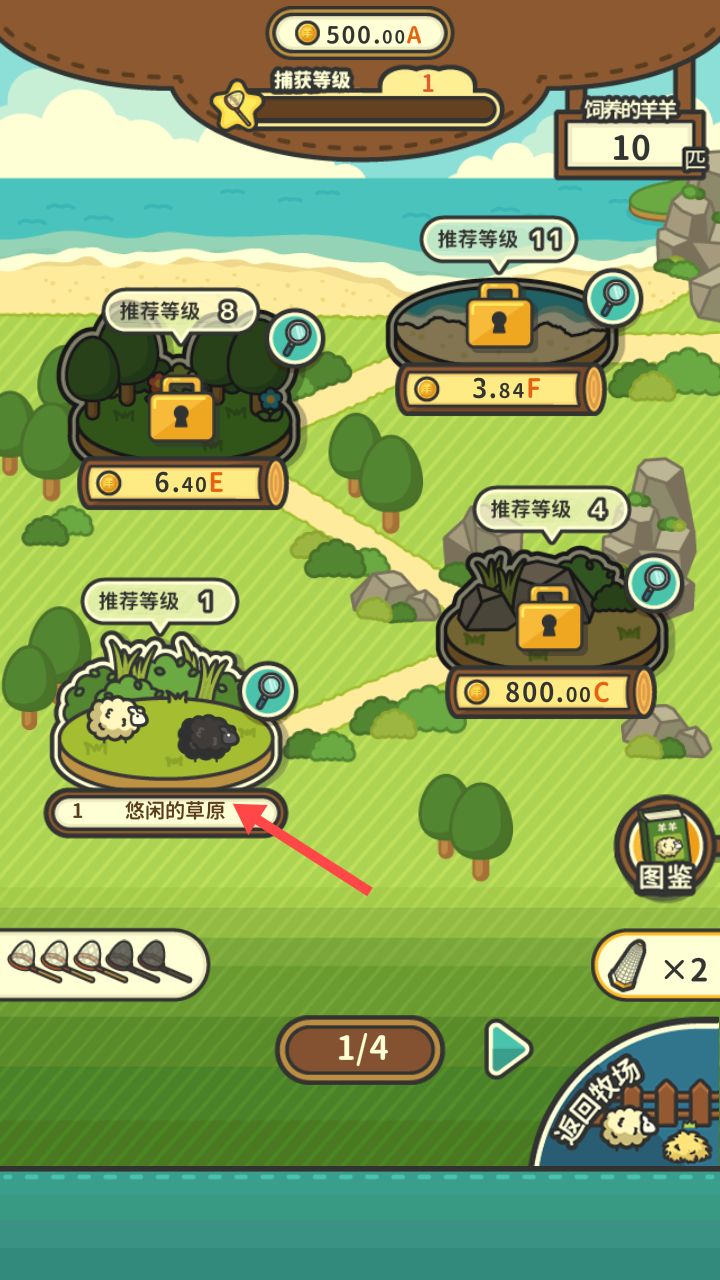
Task: Inspect the level 4 area magnifier
Action: [x=654, y=583]
